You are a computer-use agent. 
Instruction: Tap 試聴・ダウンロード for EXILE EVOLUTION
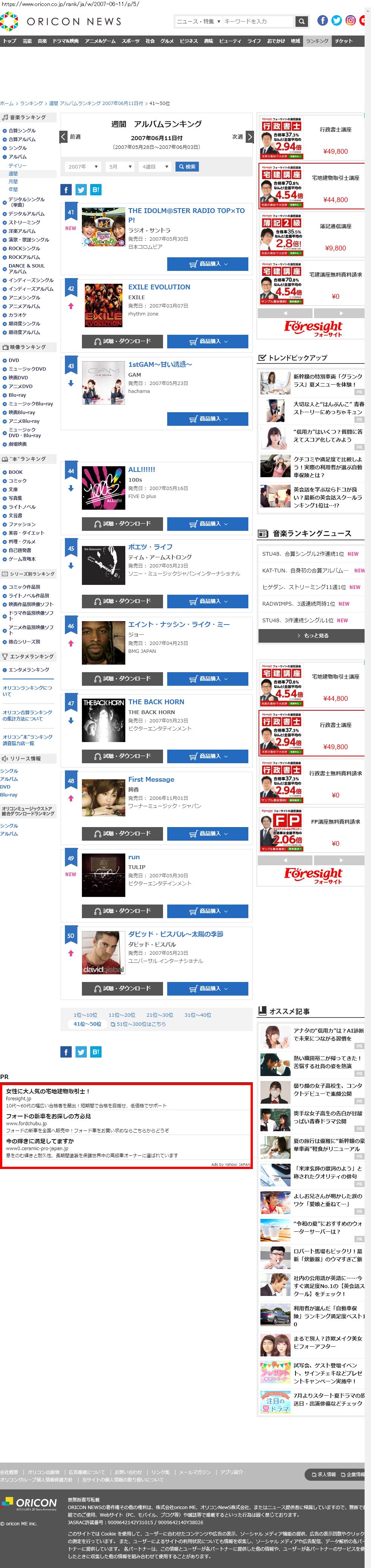coord(122,342)
